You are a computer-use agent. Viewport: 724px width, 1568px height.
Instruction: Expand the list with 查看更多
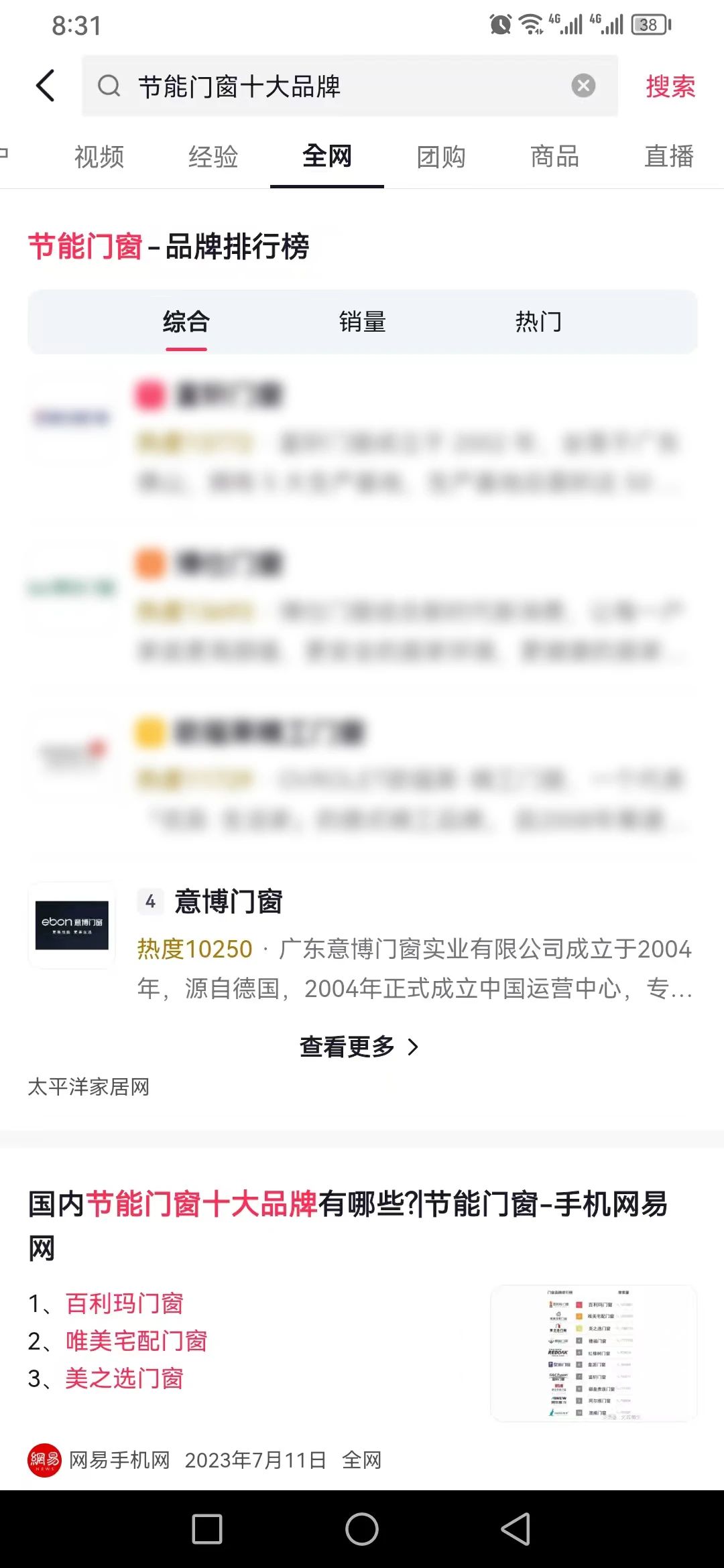pyautogui.click(x=359, y=1047)
